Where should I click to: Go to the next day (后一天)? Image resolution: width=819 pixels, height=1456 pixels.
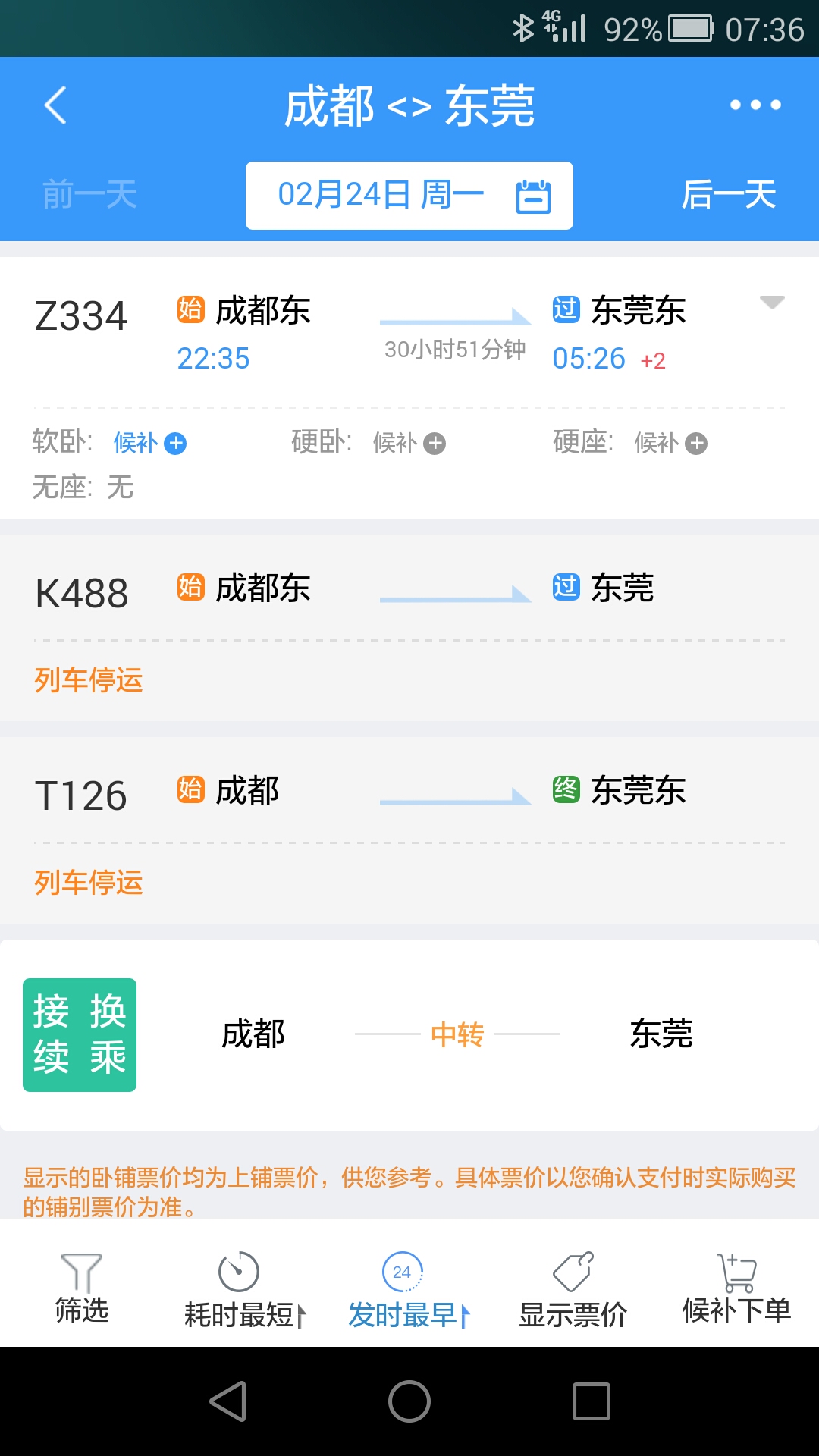point(728,195)
